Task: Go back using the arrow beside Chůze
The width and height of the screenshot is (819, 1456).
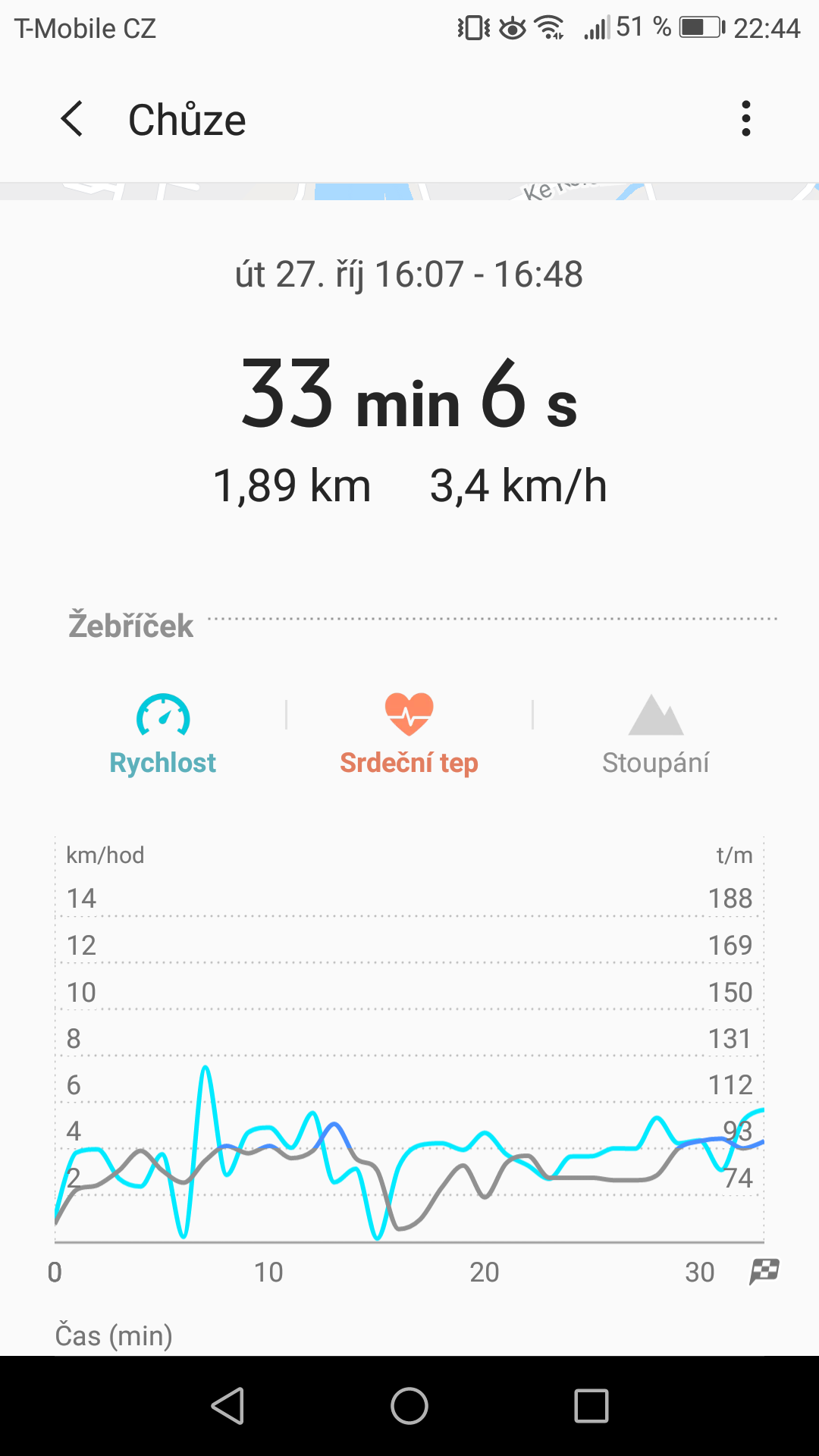Action: coord(72,119)
